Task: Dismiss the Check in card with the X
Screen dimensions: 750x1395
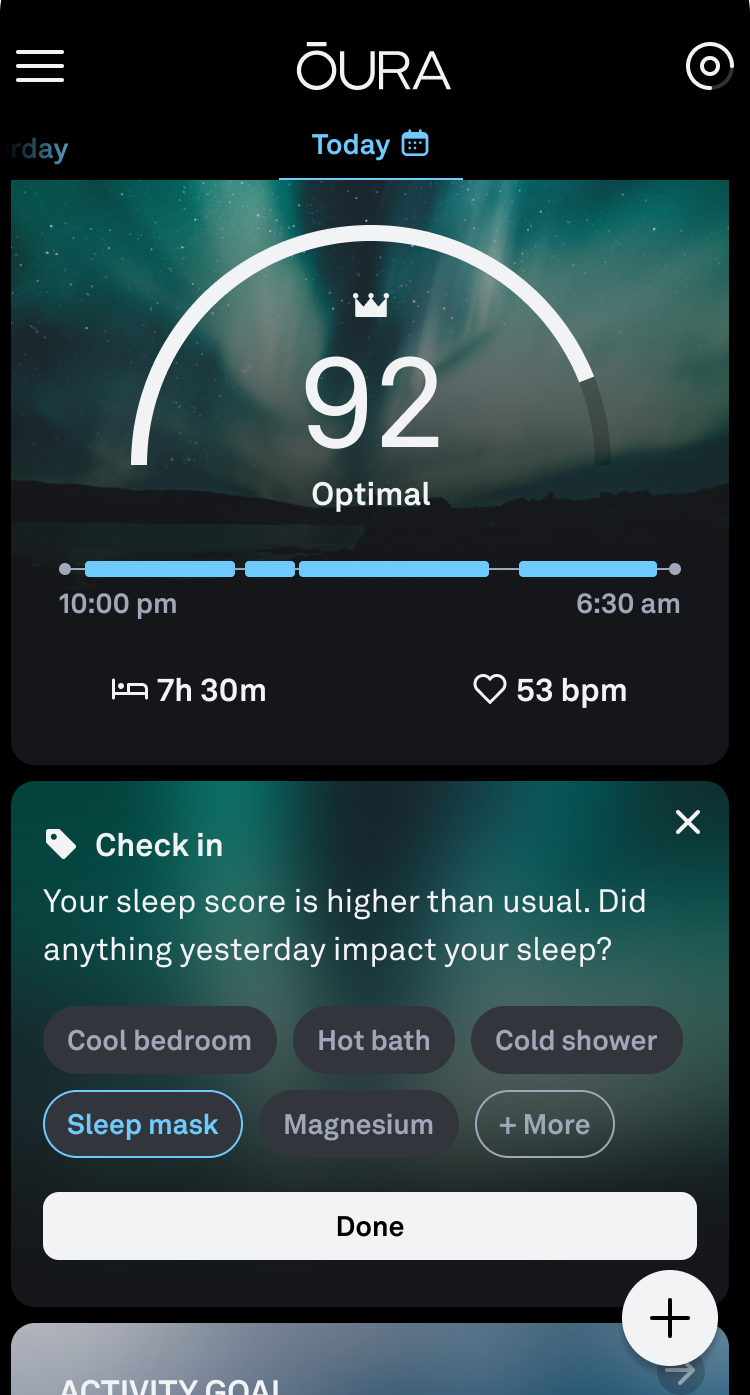Action: coord(687,822)
